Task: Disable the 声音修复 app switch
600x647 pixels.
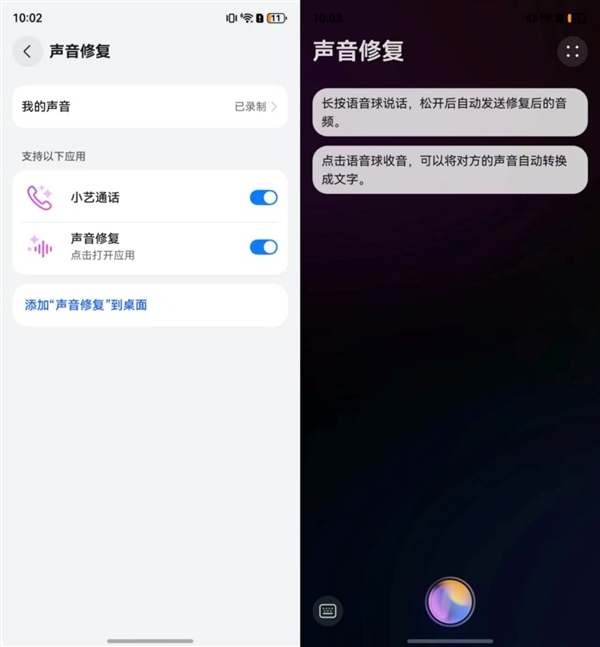Action: point(263,247)
